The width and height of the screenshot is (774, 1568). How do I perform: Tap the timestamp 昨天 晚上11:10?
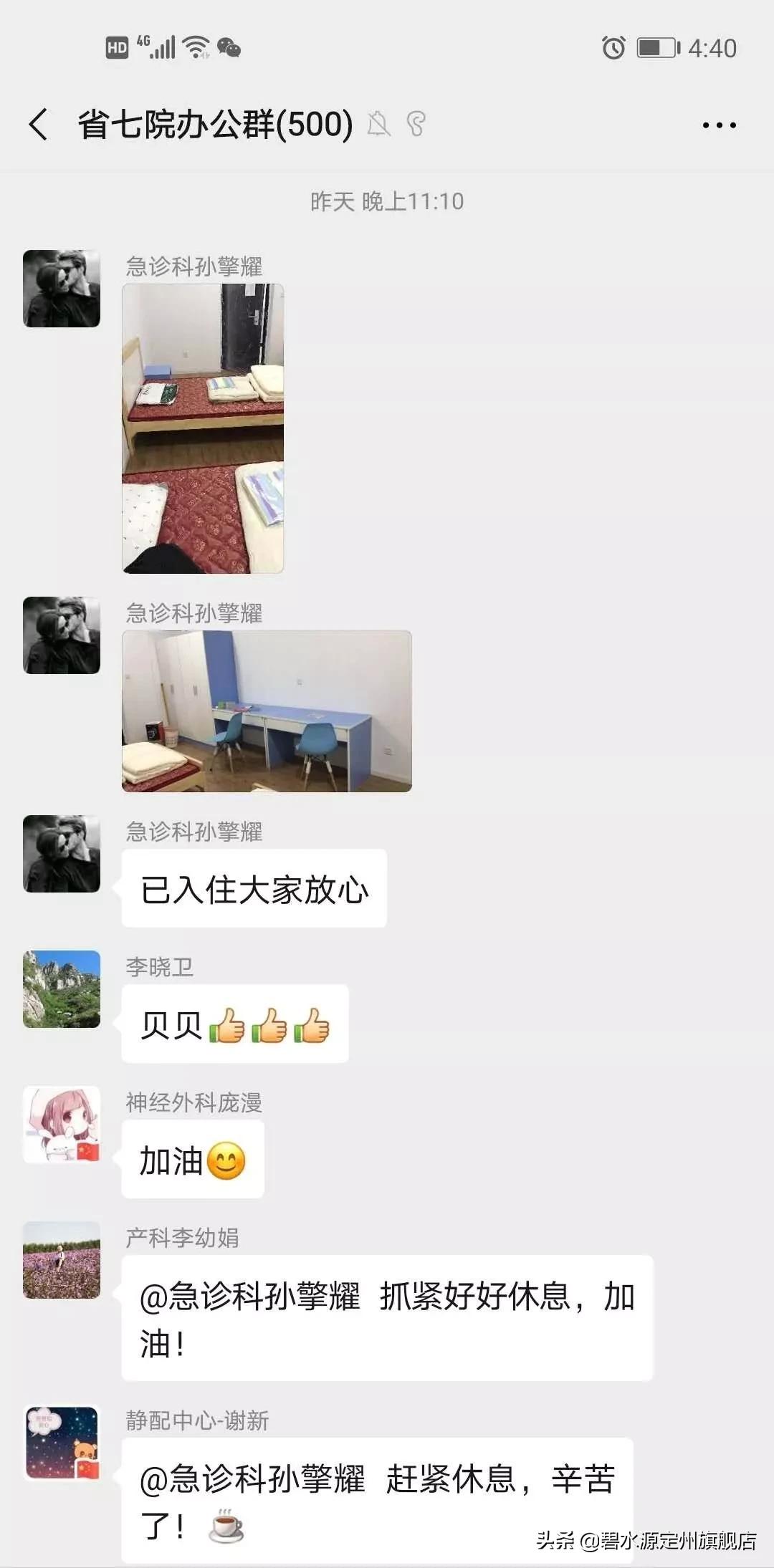387,202
